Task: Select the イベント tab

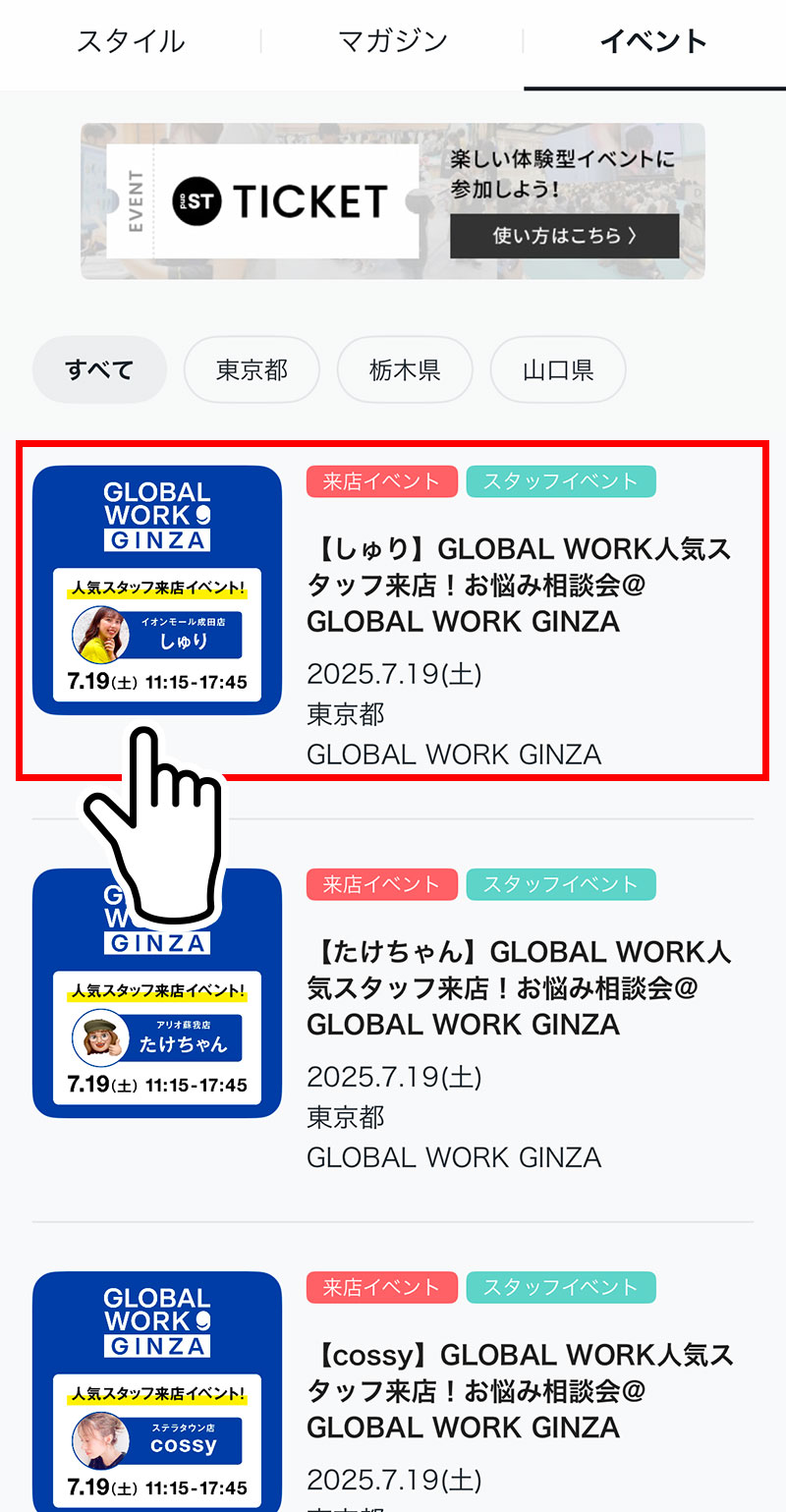Action: click(653, 41)
